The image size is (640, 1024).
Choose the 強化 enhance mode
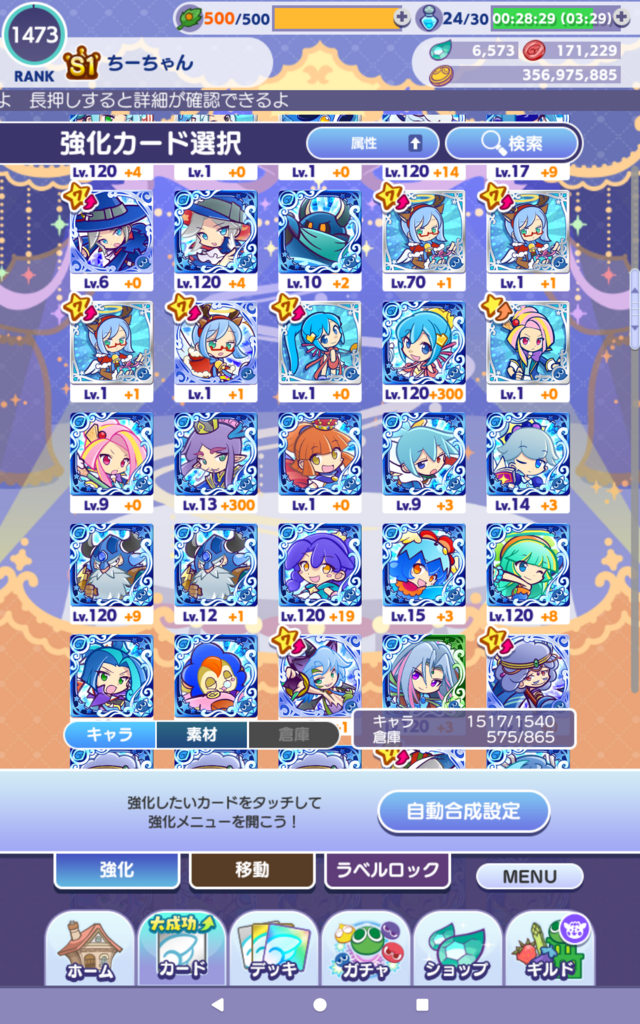click(x=117, y=870)
